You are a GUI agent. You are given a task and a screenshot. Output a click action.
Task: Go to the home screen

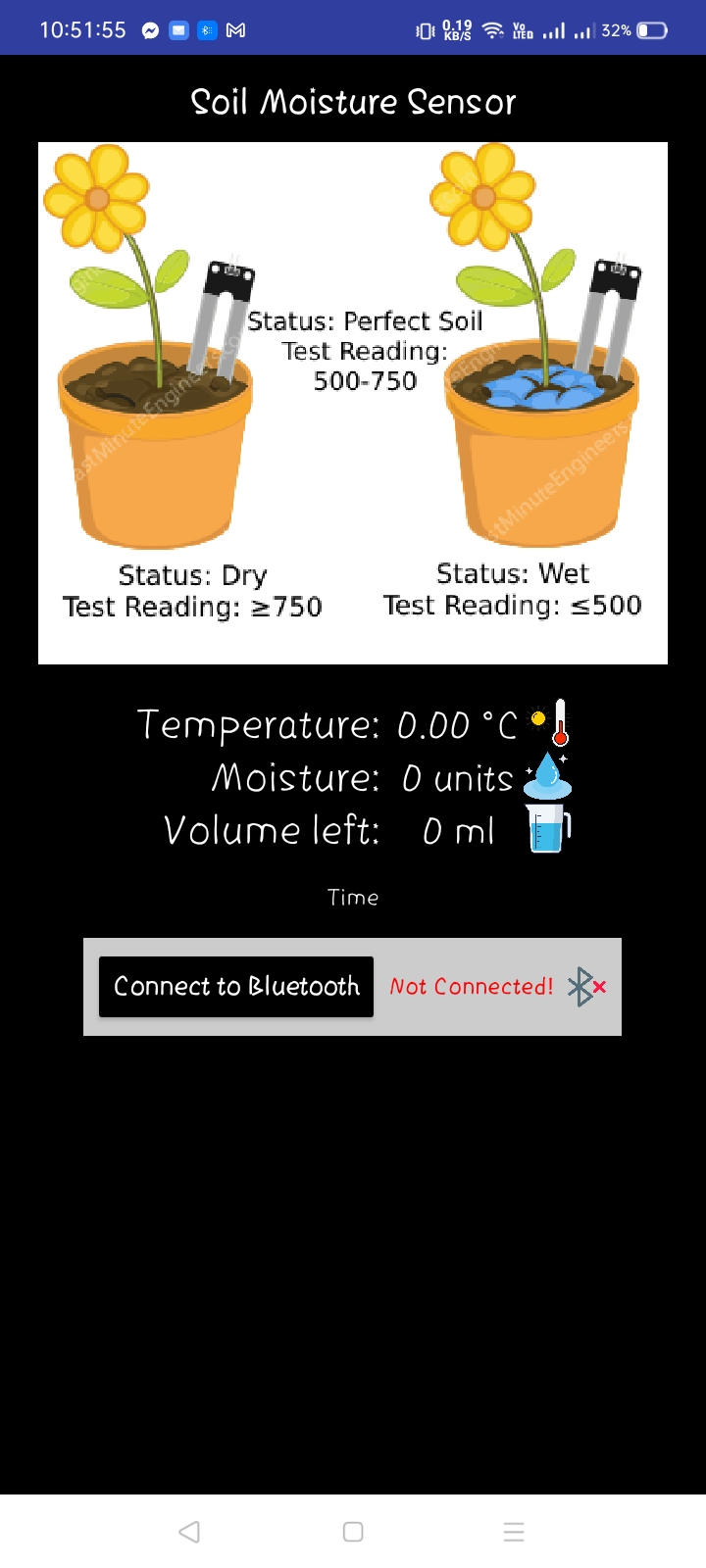pyautogui.click(x=353, y=1532)
